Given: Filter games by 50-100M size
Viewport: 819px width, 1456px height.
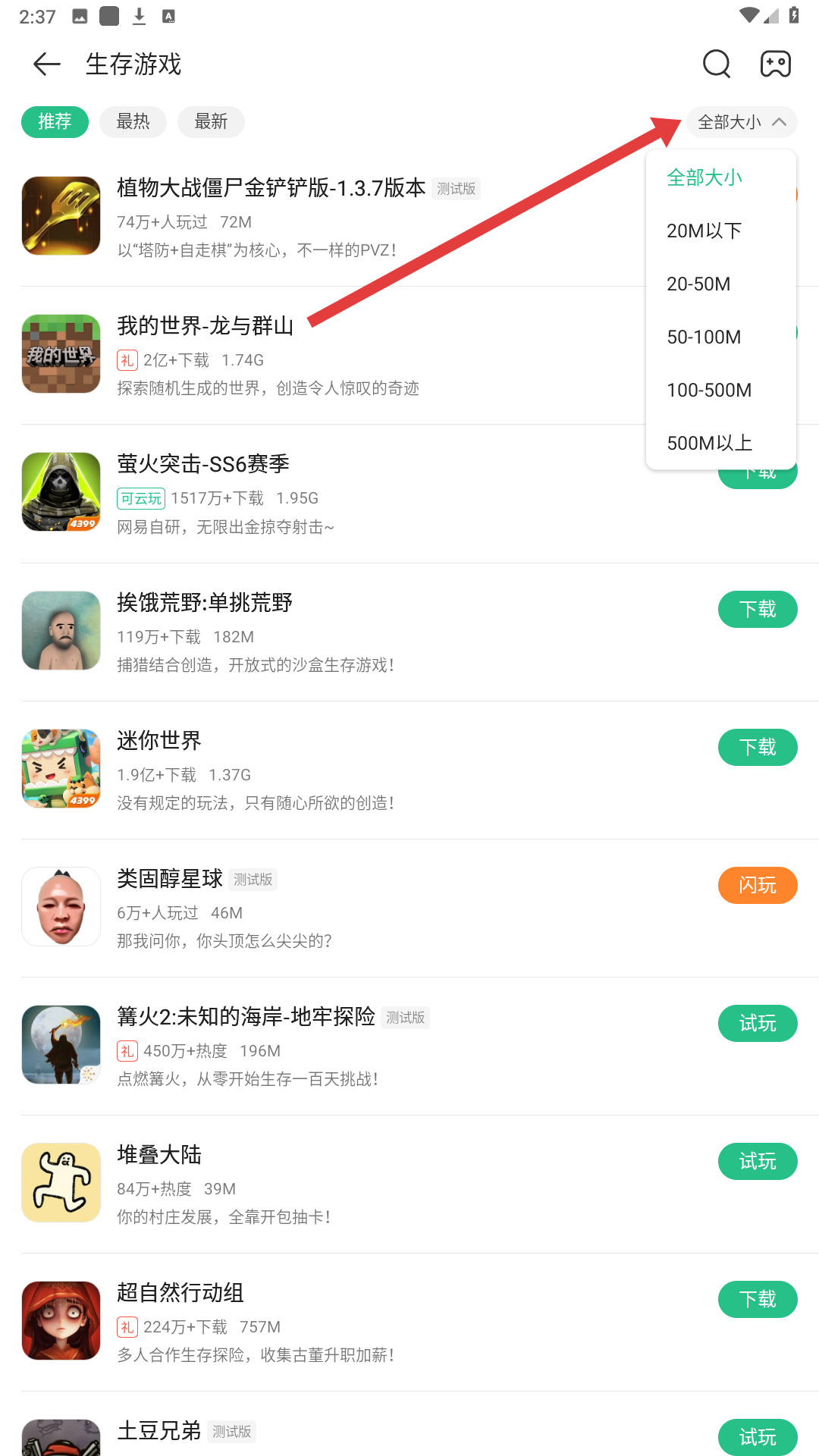Looking at the screenshot, I should [704, 337].
